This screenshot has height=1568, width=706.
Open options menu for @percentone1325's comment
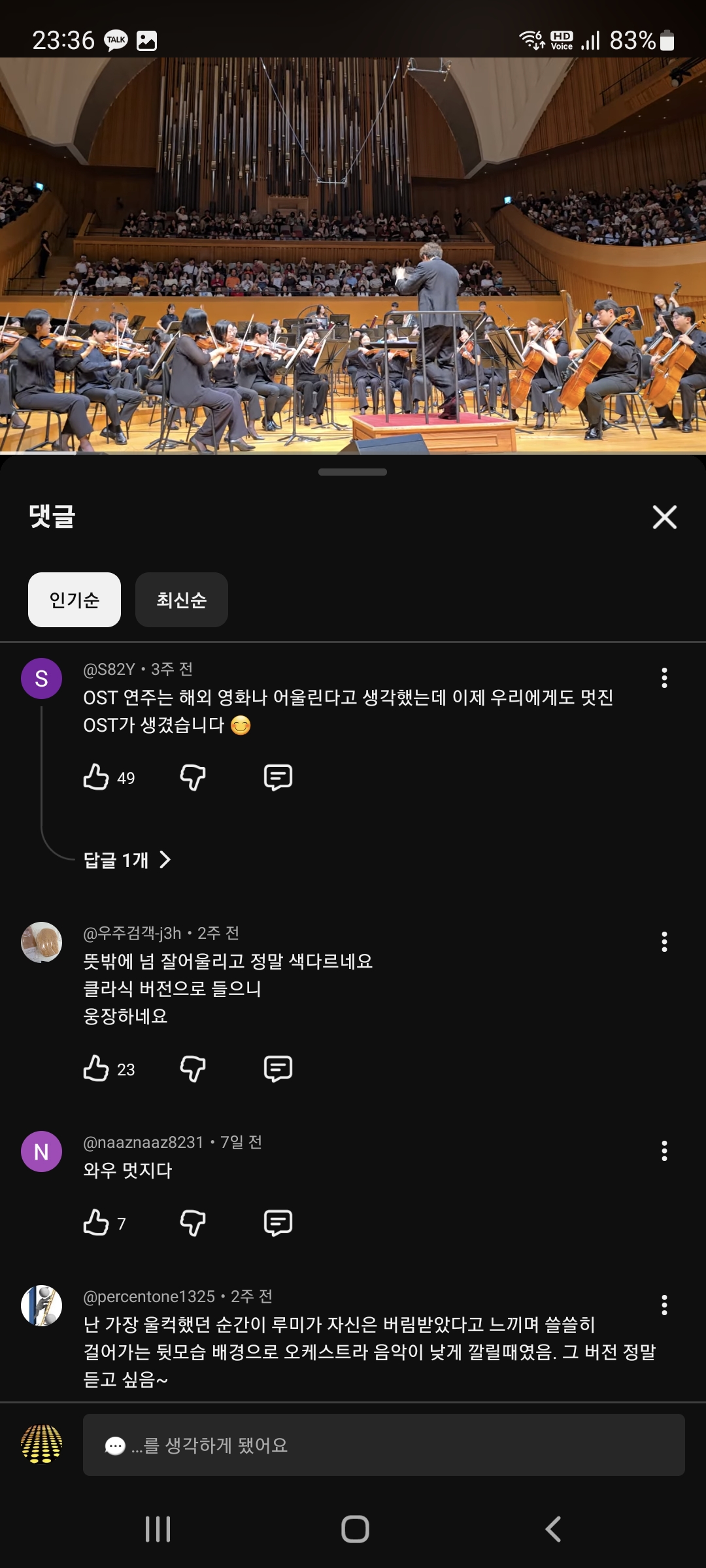click(664, 1305)
